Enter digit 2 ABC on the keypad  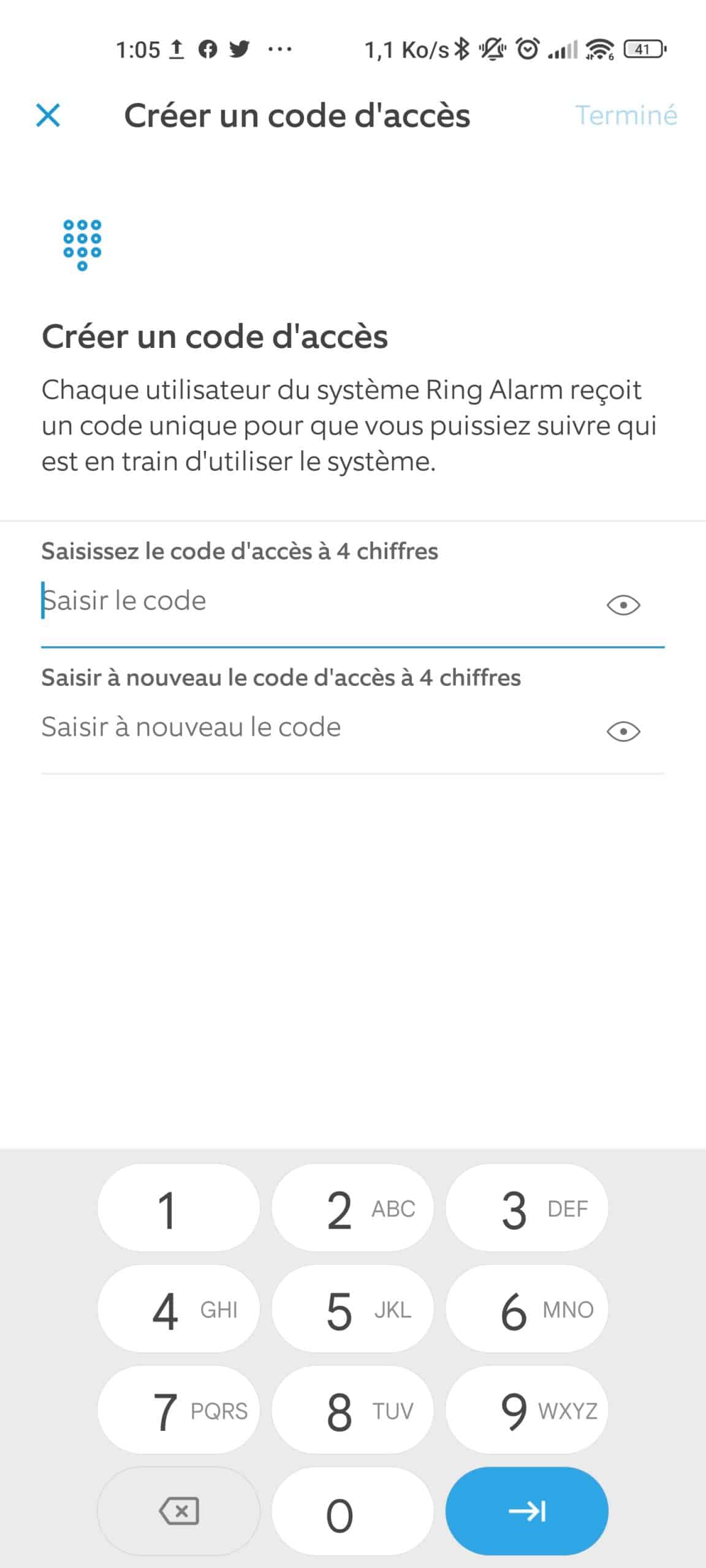coord(352,1208)
